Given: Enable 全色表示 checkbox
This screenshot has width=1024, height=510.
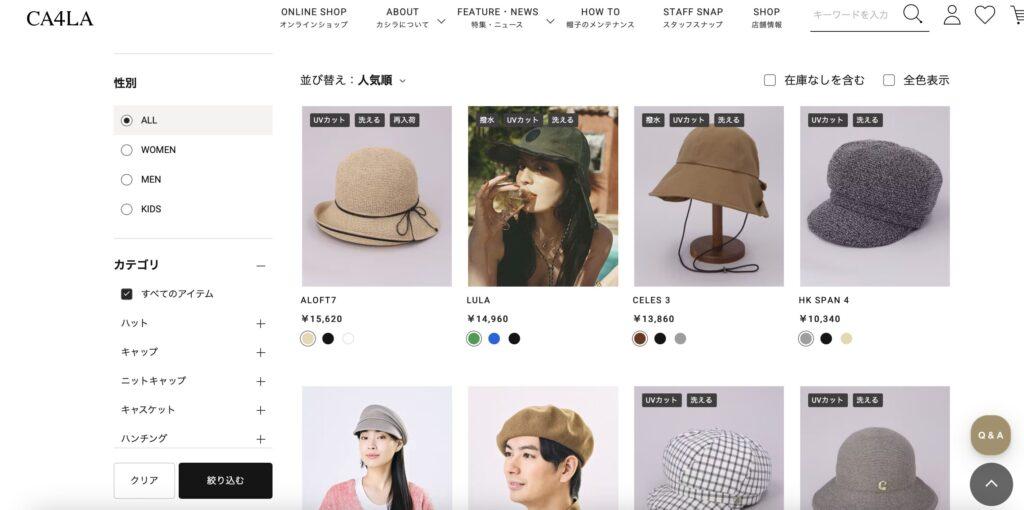Looking at the screenshot, I should pyautogui.click(x=889, y=80).
